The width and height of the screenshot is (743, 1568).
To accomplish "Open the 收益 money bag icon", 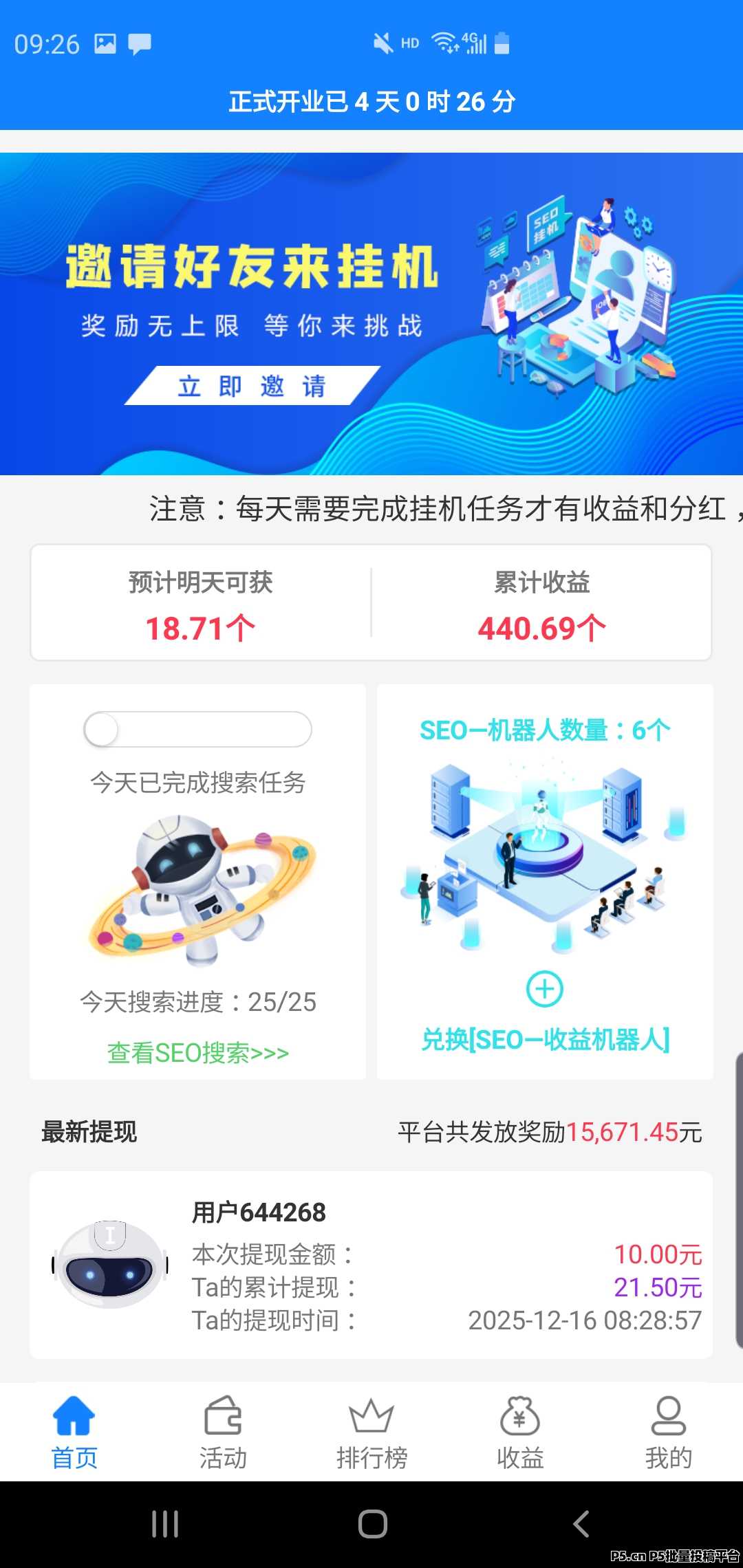I will tap(520, 1419).
